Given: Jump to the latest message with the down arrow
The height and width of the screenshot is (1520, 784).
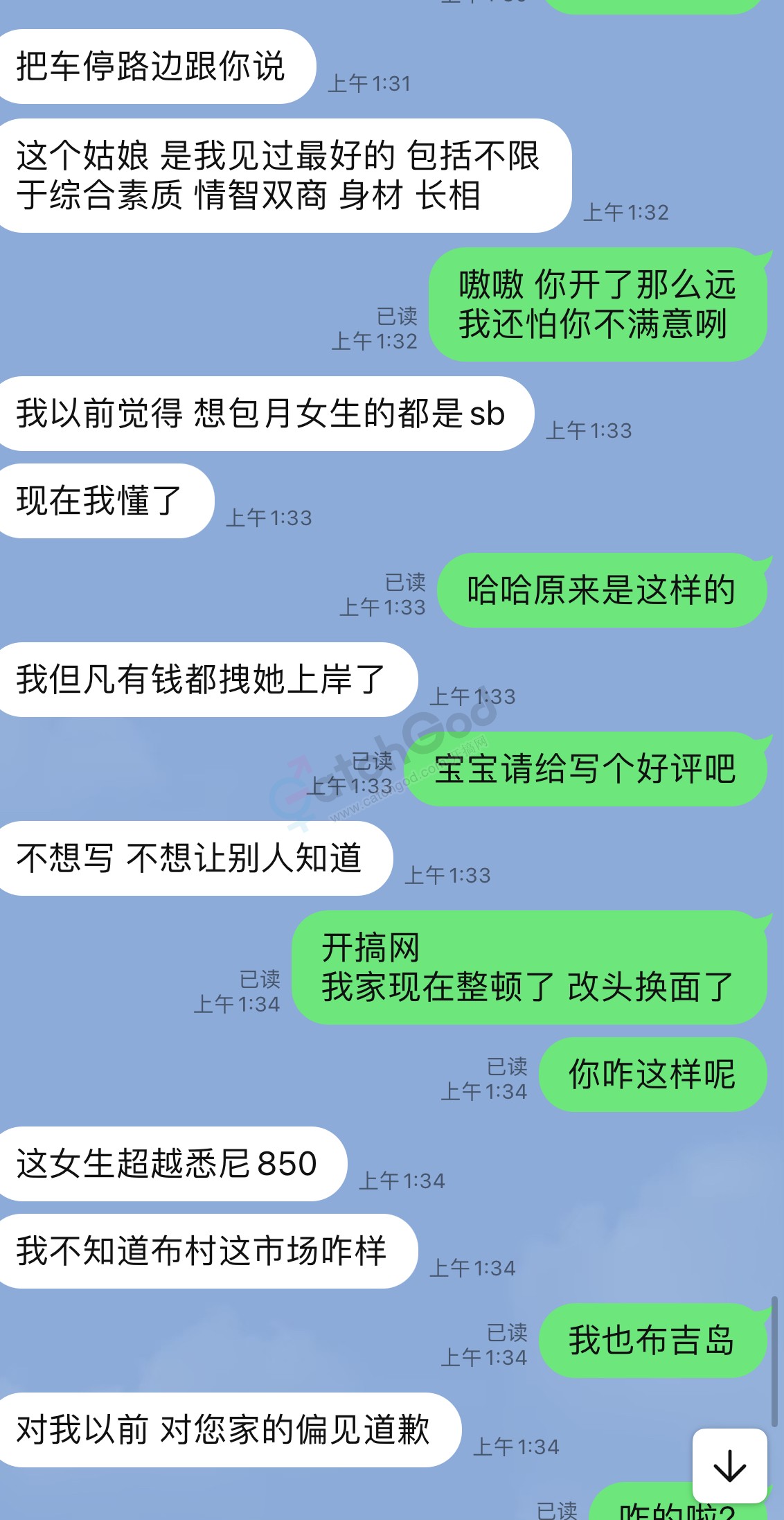Looking at the screenshot, I should click(729, 1465).
